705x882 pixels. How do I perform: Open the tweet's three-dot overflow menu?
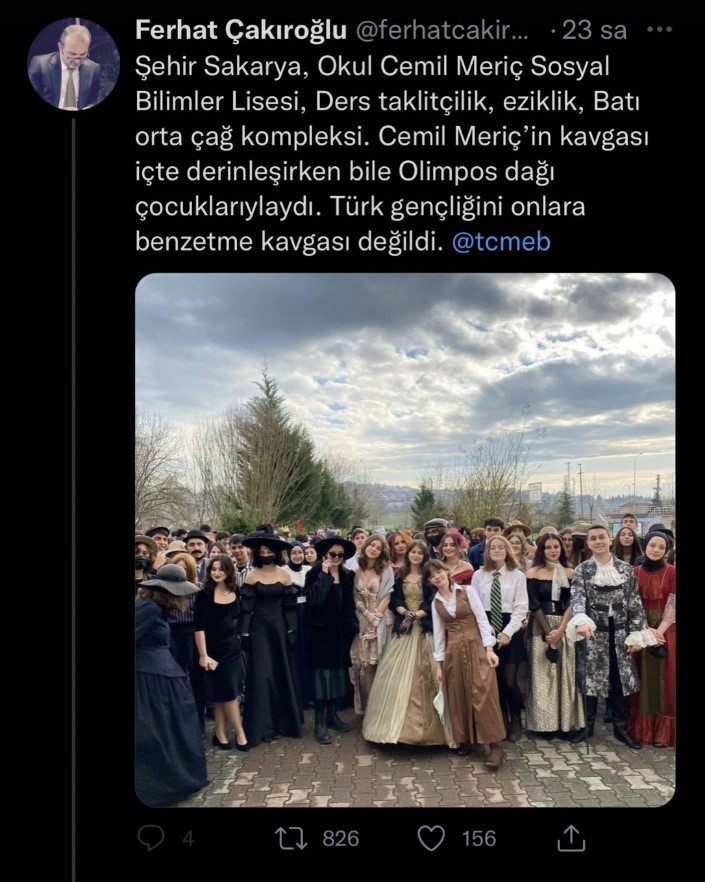tap(660, 30)
